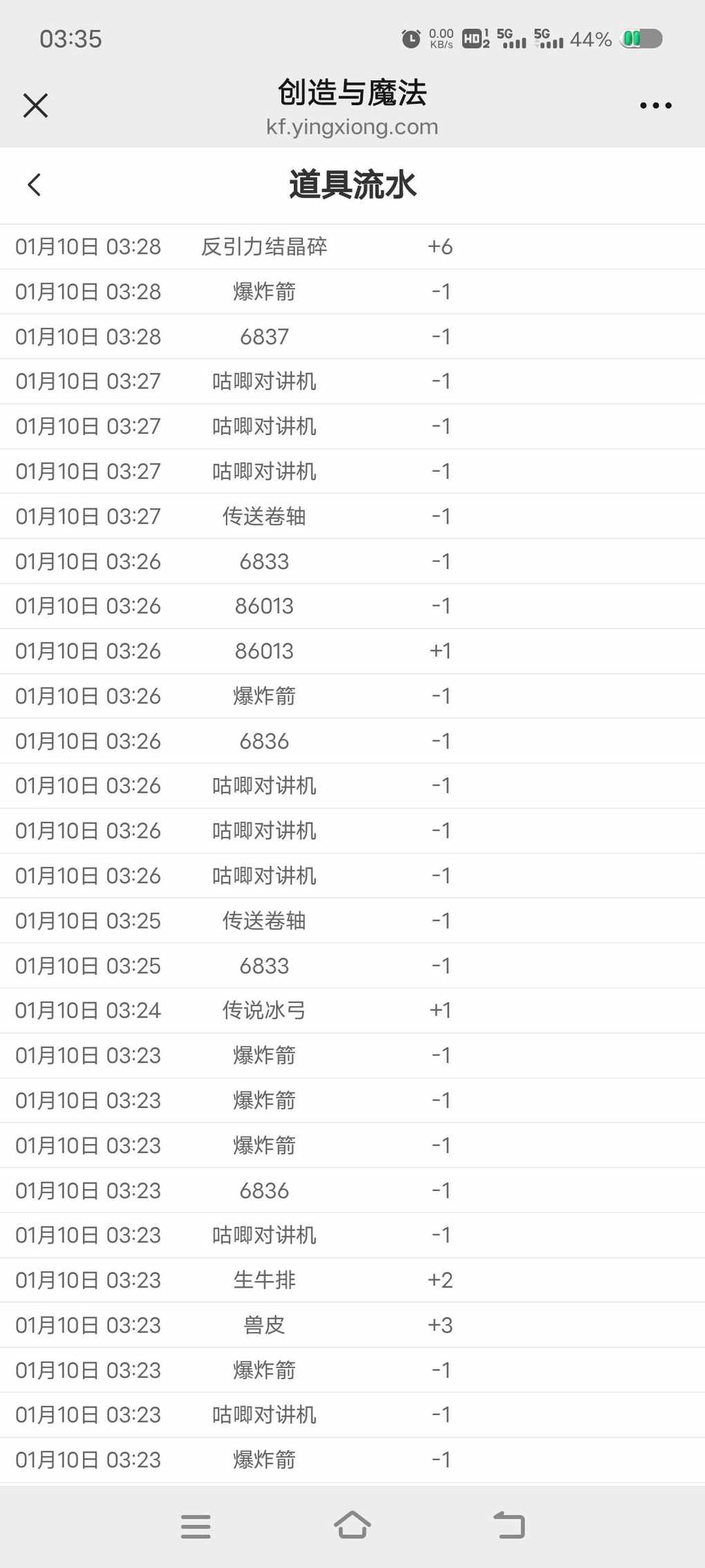Screen dimensions: 705x1568
Task: Open the system recent apps menu
Action: (x=196, y=1526)
